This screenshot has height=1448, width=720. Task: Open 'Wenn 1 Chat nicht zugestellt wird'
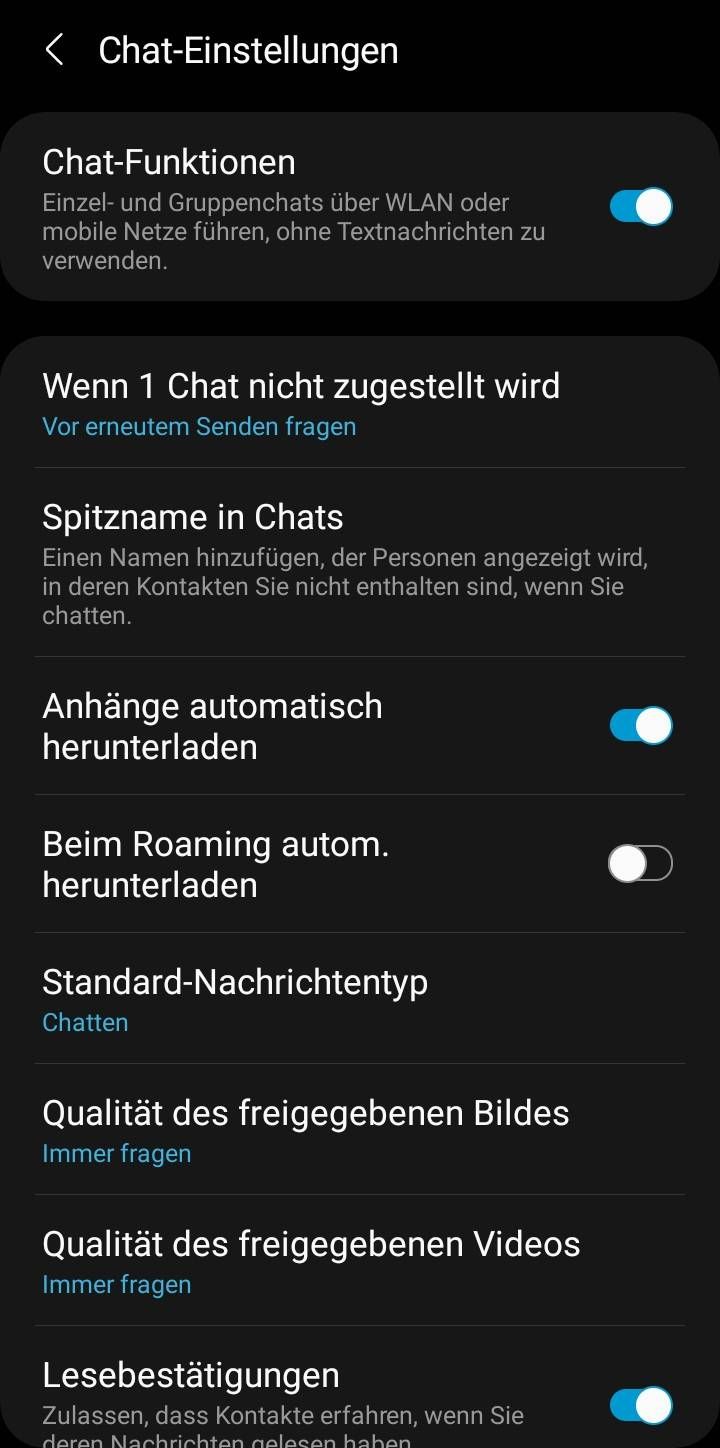300,403
